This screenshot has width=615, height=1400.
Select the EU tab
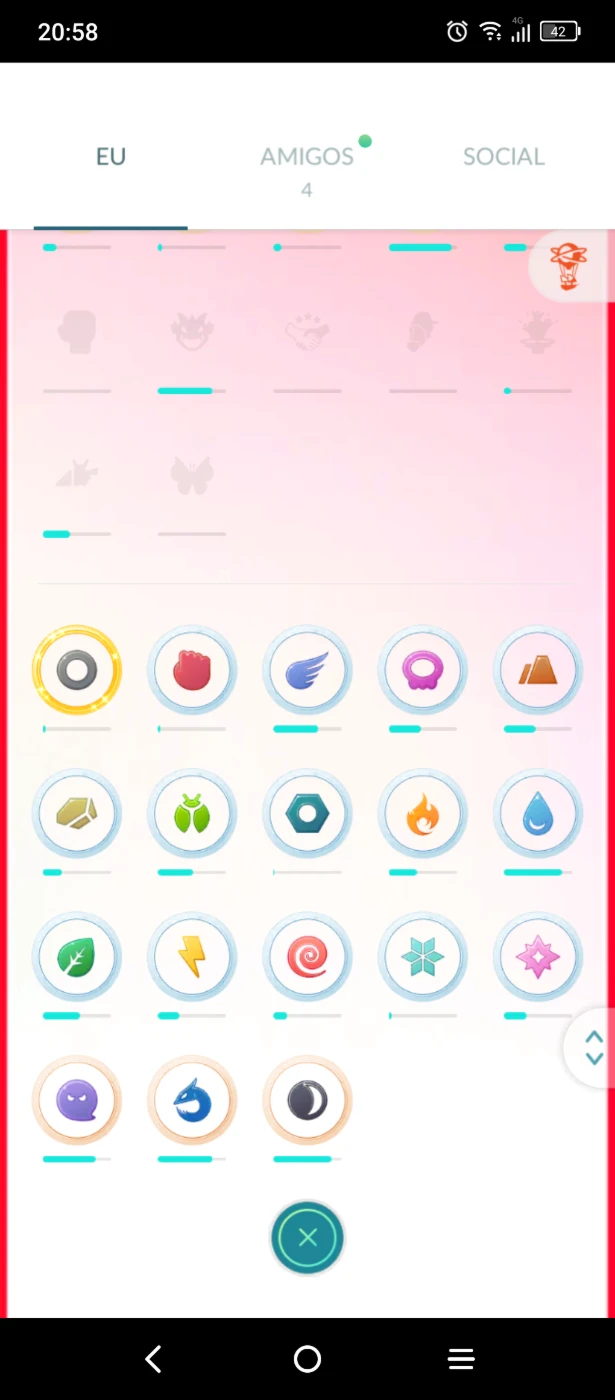110,157
